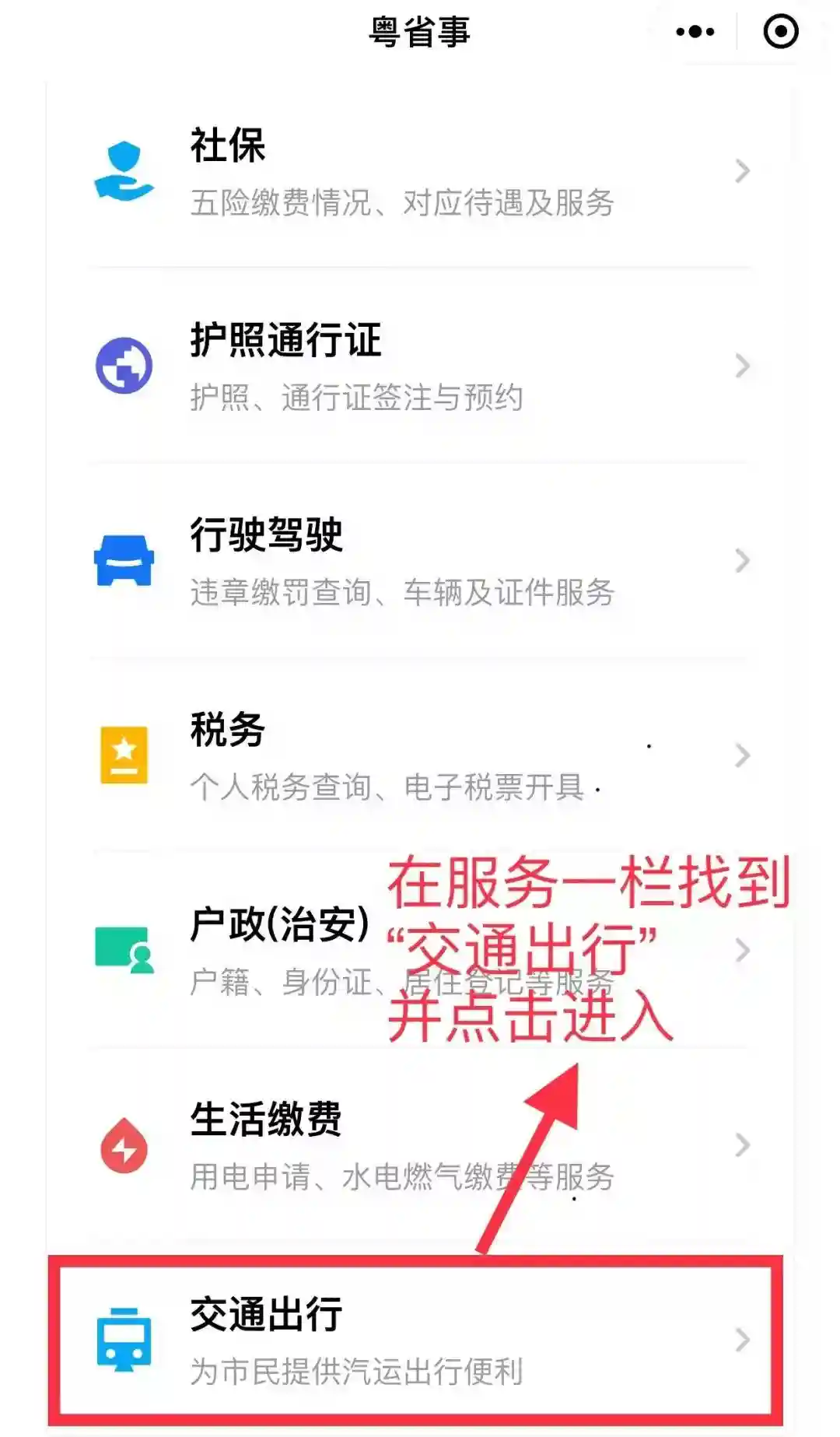840x1437 pixels.
Task: Open the 社保 service row
Action: 420,172
